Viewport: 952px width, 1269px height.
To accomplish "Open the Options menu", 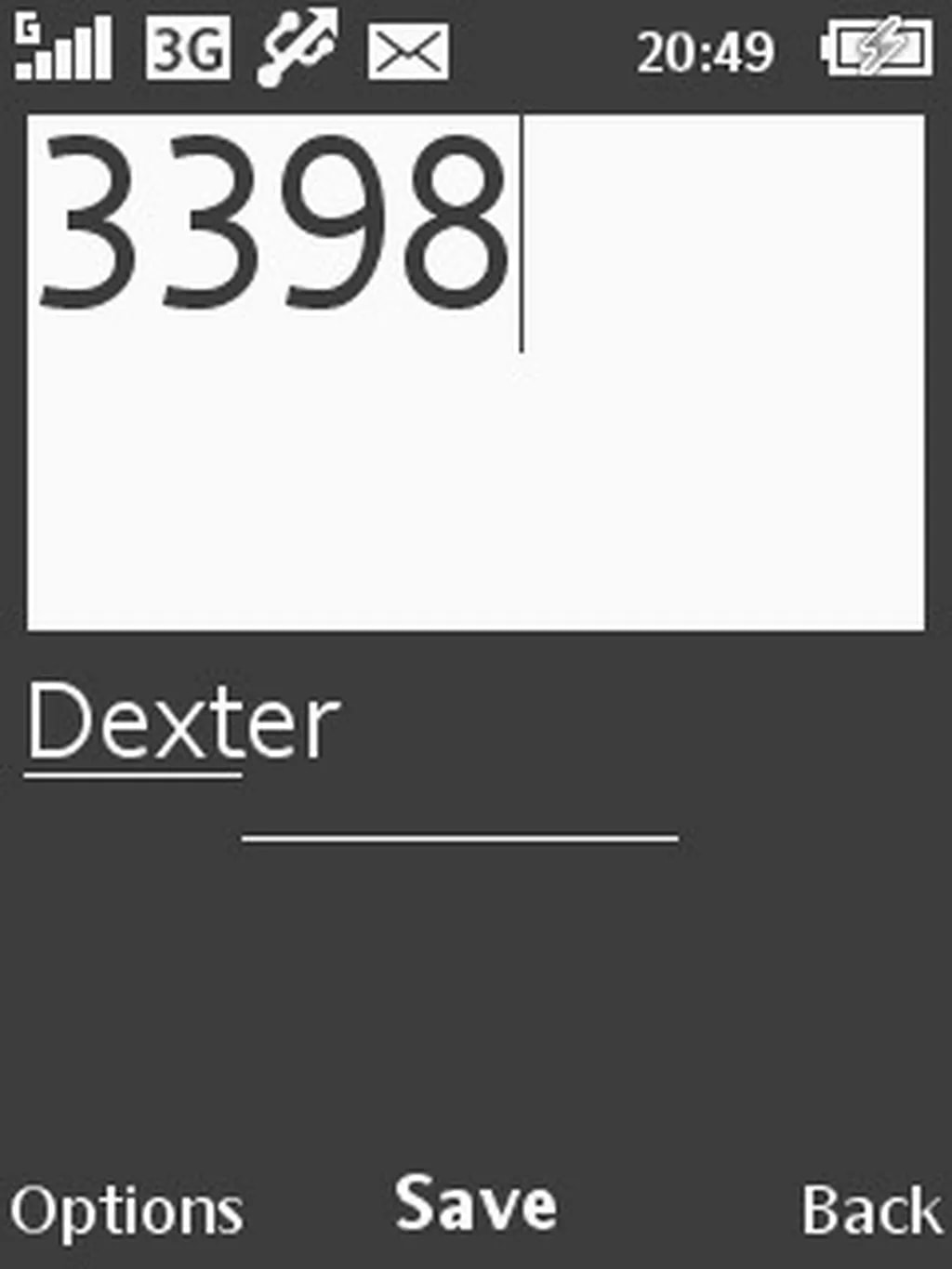I will 126,1210.
